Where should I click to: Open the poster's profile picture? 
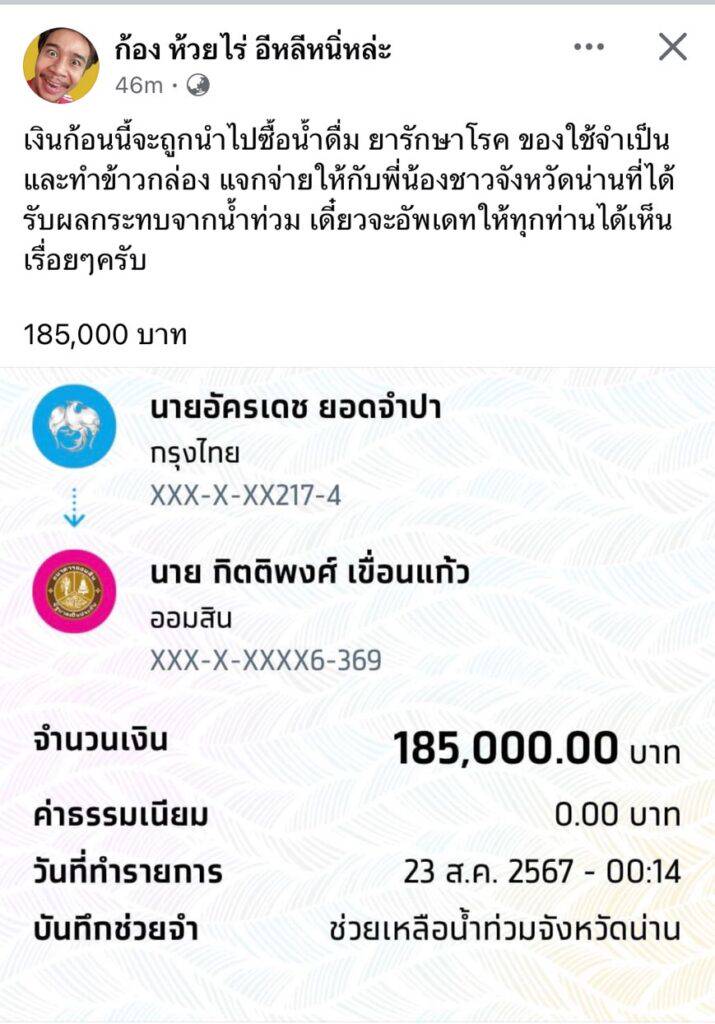61,65
